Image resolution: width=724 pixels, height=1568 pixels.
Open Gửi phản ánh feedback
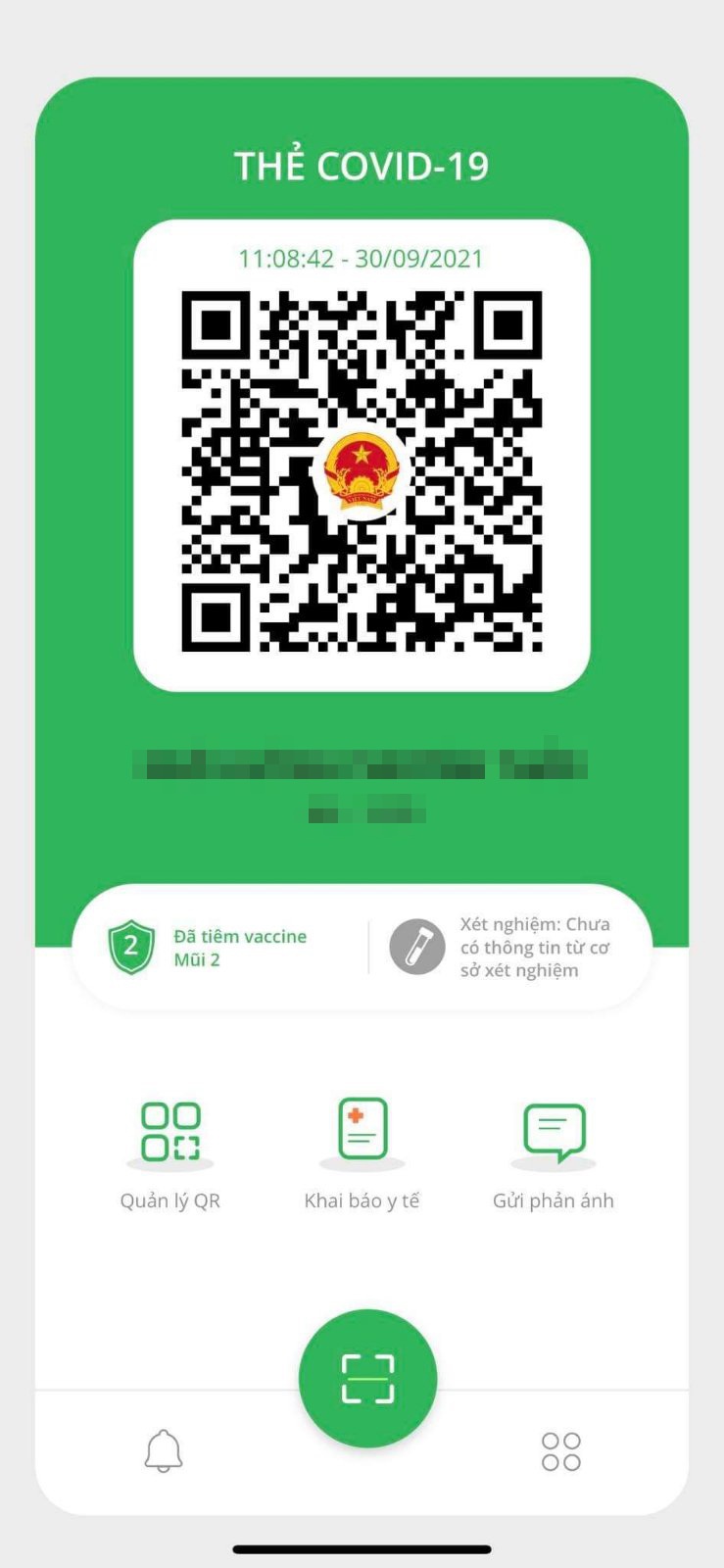tap(554, 1152)
